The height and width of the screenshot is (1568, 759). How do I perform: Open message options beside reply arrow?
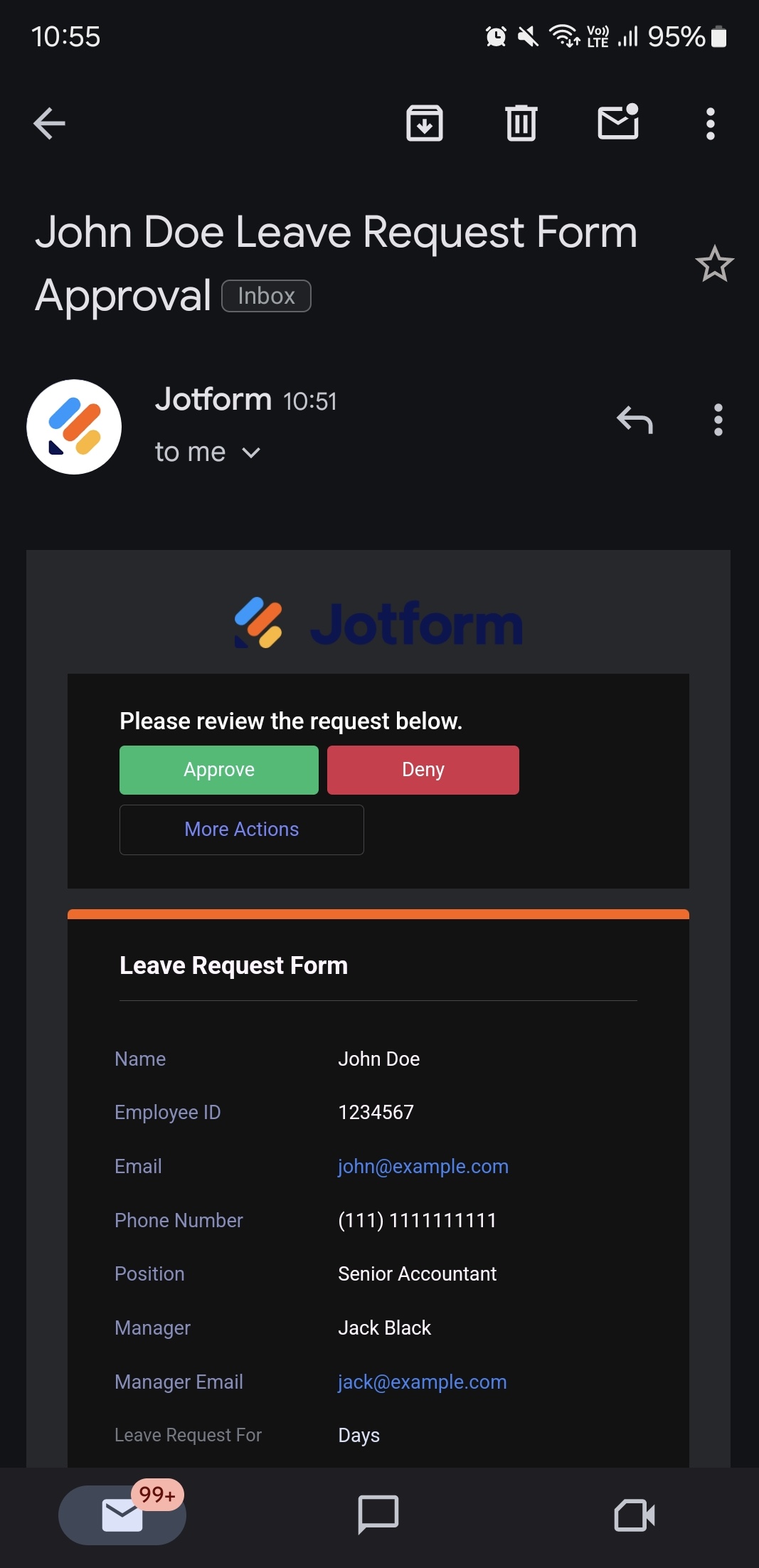[x=718, y=420]
